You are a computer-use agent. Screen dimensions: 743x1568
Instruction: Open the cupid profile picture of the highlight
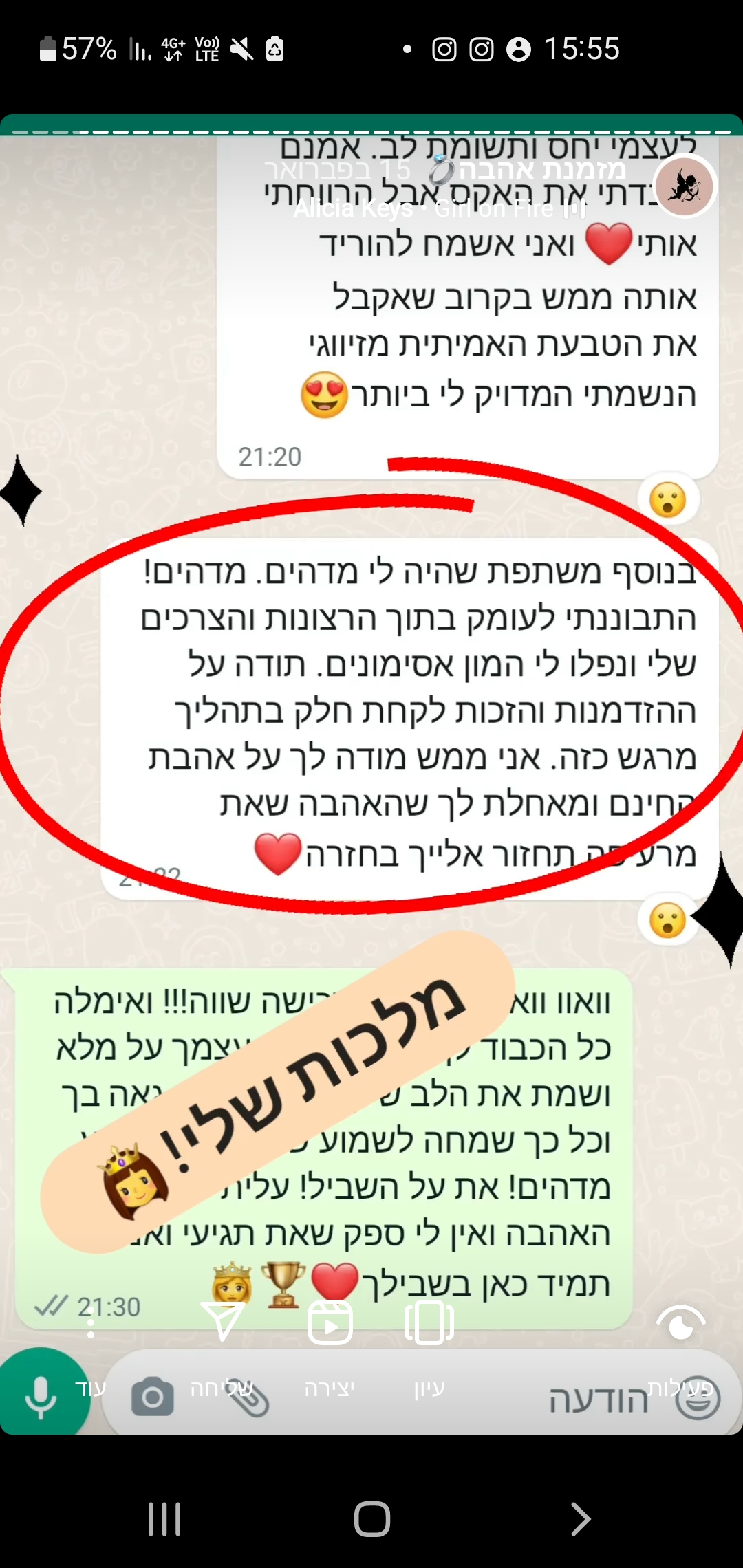pos(684,186)
